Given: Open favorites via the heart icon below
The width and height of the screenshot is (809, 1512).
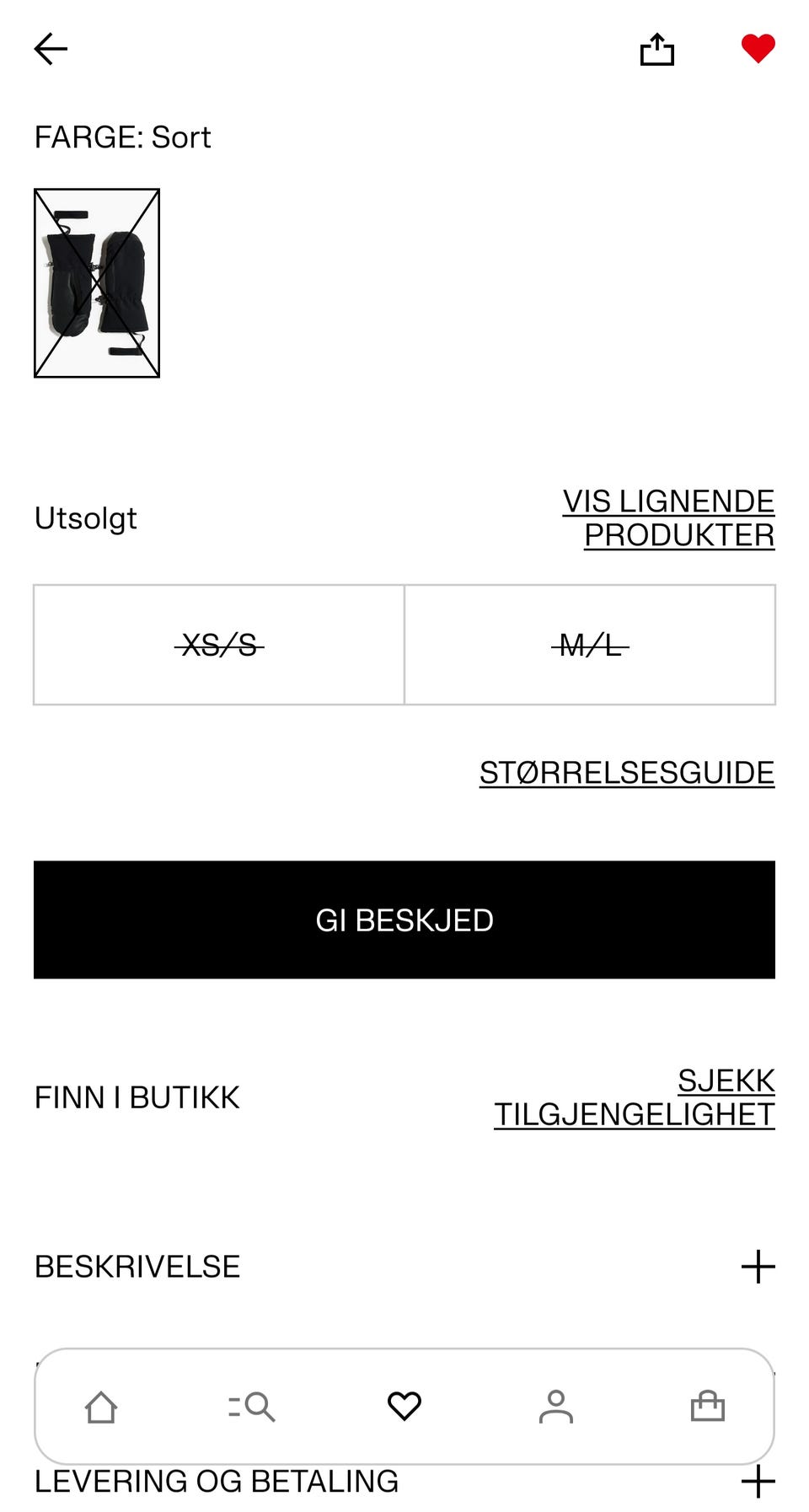Looking at the screenshot, I should click(404, 1406).
